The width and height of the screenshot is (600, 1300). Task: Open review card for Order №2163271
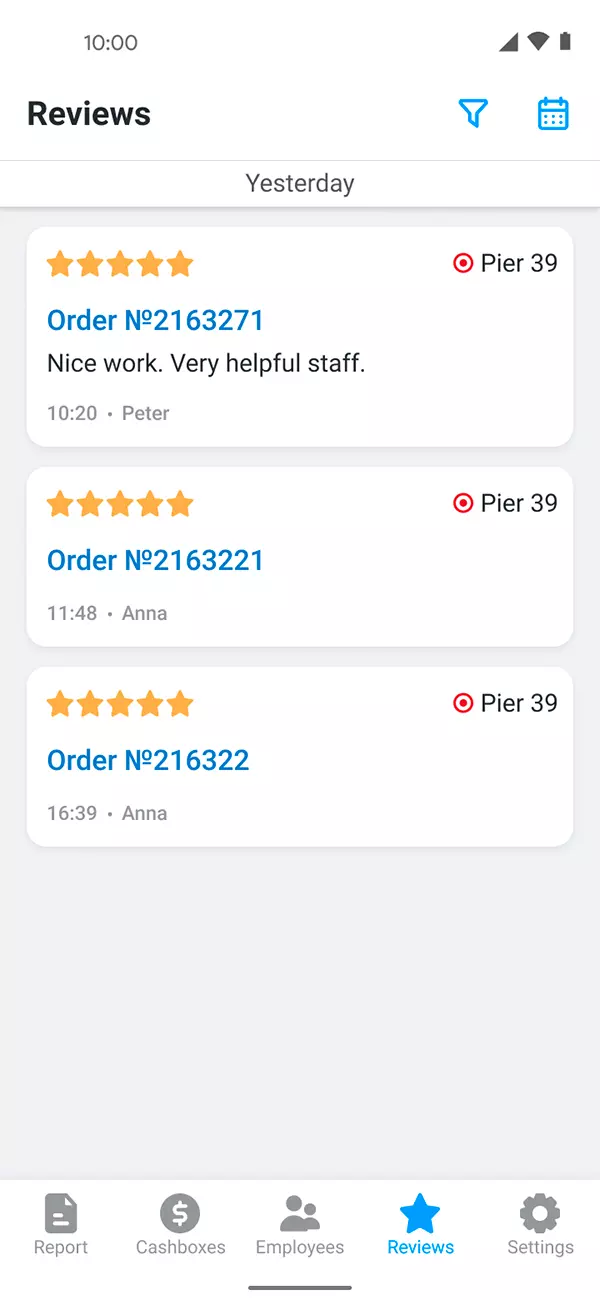300,336
